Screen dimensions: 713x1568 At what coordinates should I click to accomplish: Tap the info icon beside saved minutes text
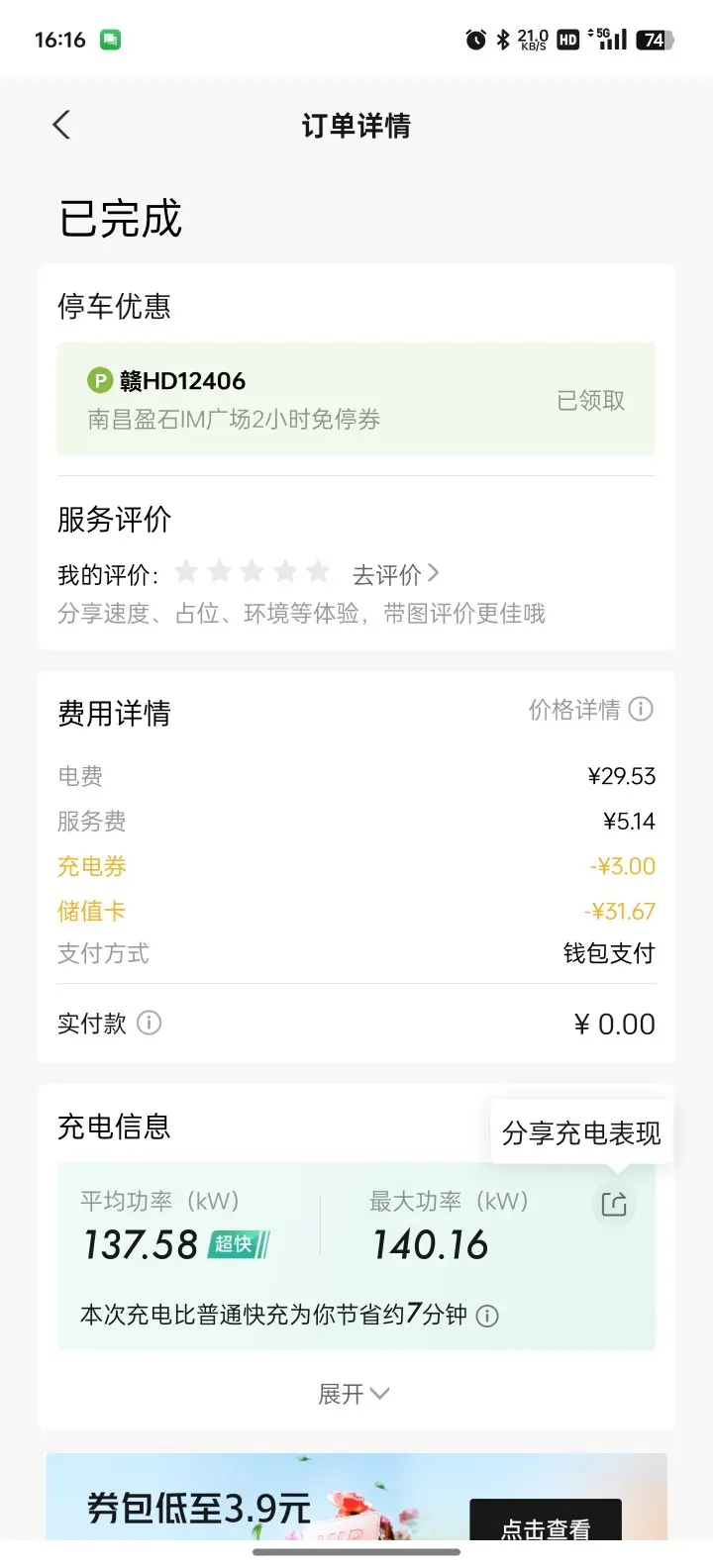click(487, 1316)
